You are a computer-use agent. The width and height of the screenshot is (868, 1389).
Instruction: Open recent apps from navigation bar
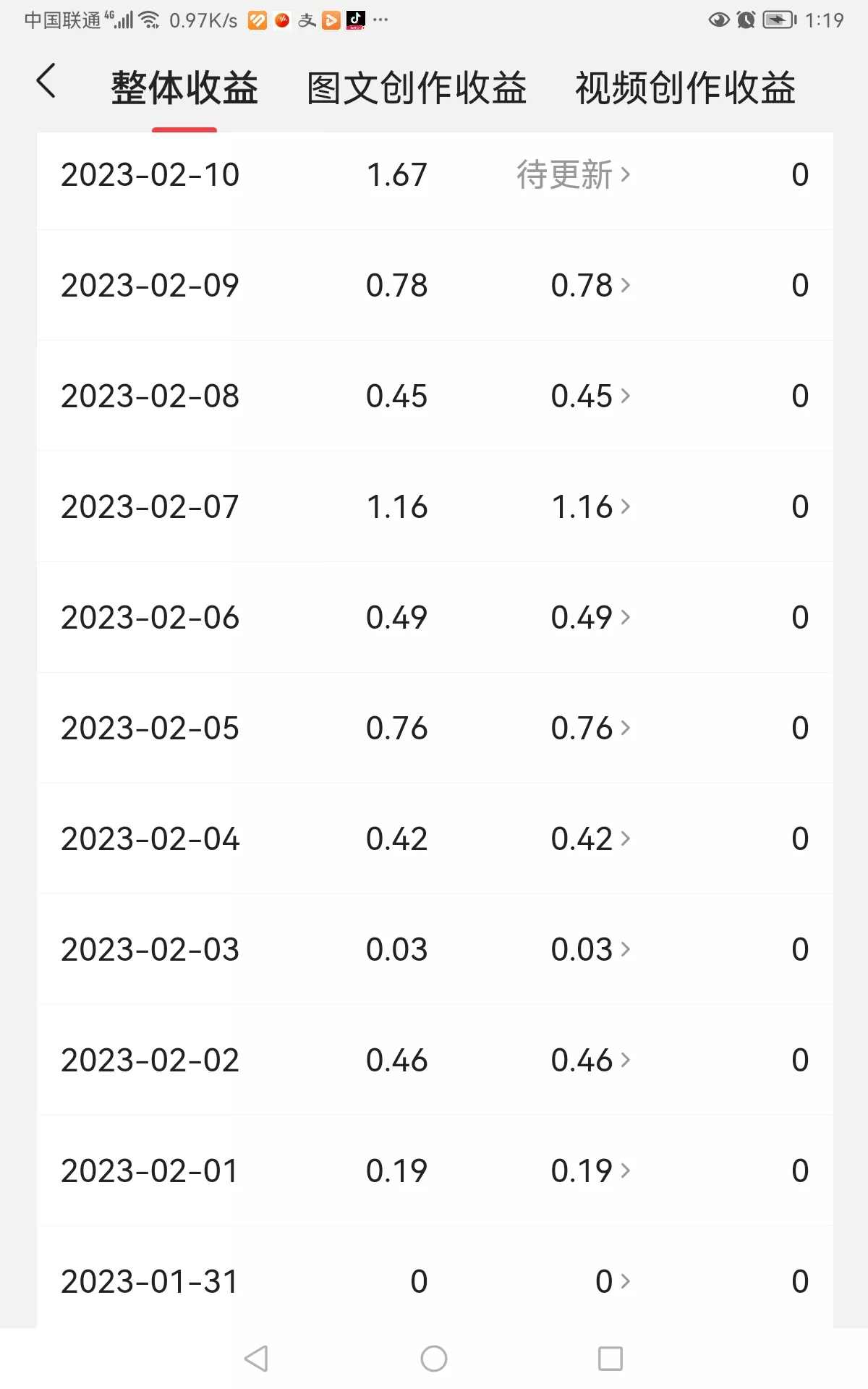610,1359
